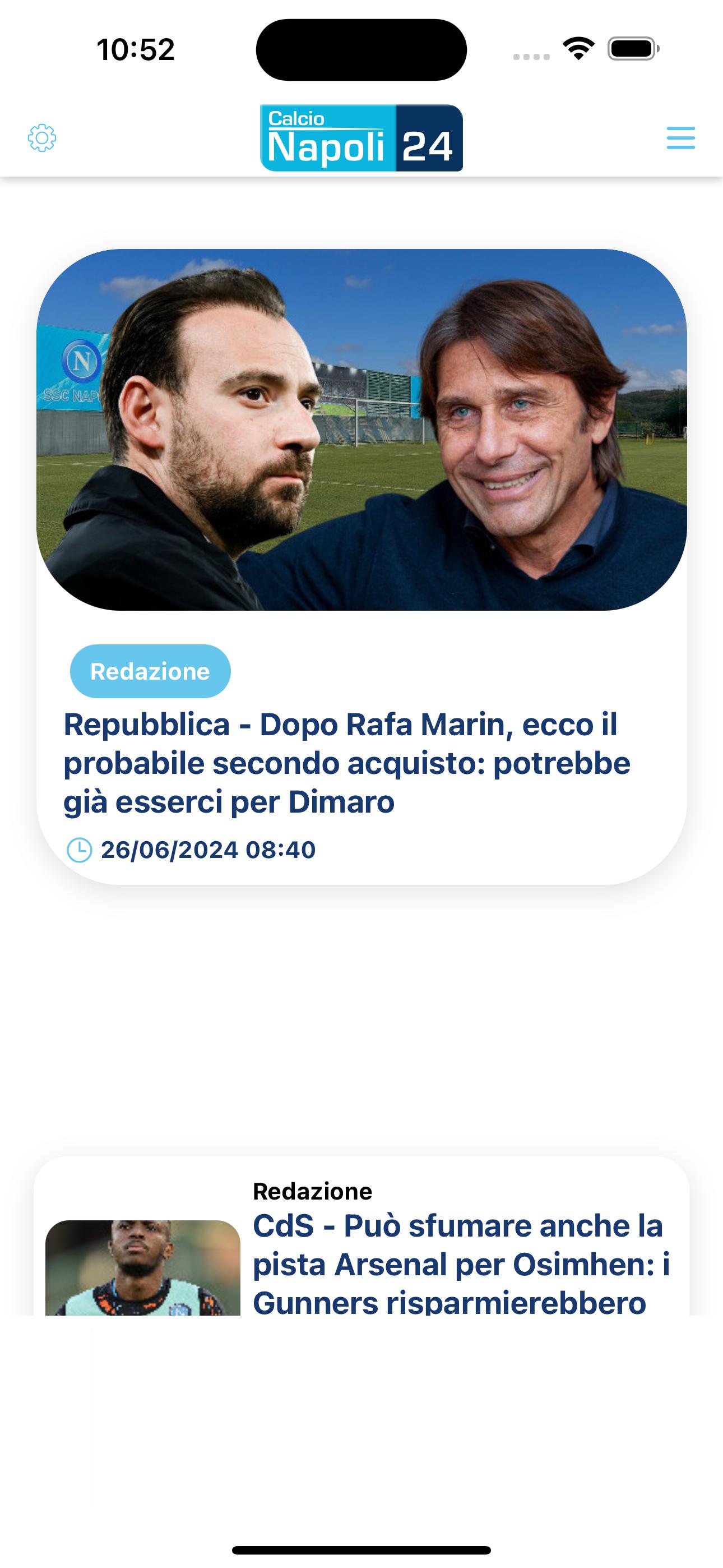This screenshot has height=1568, width=723.
Task: Select the Redazione category chip
Action: [150, 671]
